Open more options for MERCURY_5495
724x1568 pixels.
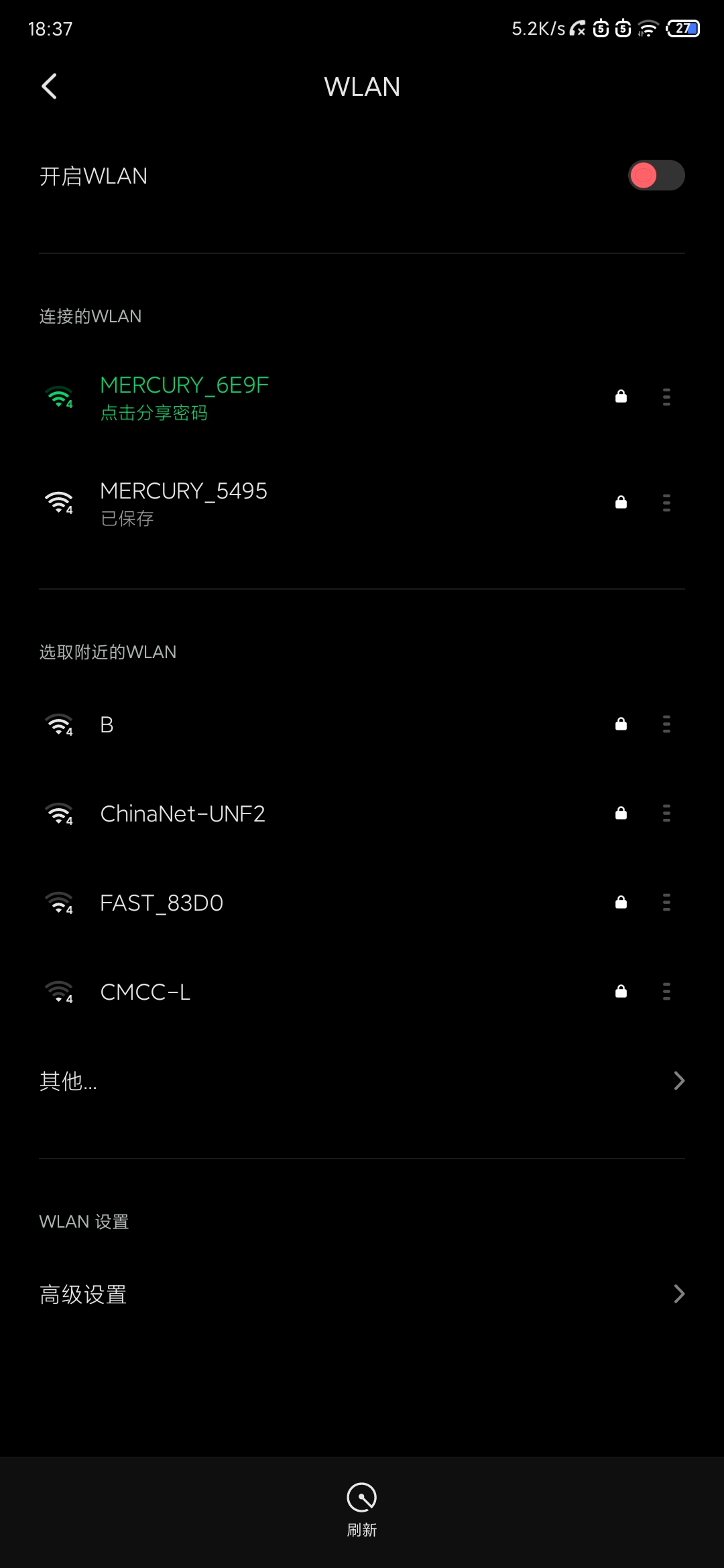[666, 503]
